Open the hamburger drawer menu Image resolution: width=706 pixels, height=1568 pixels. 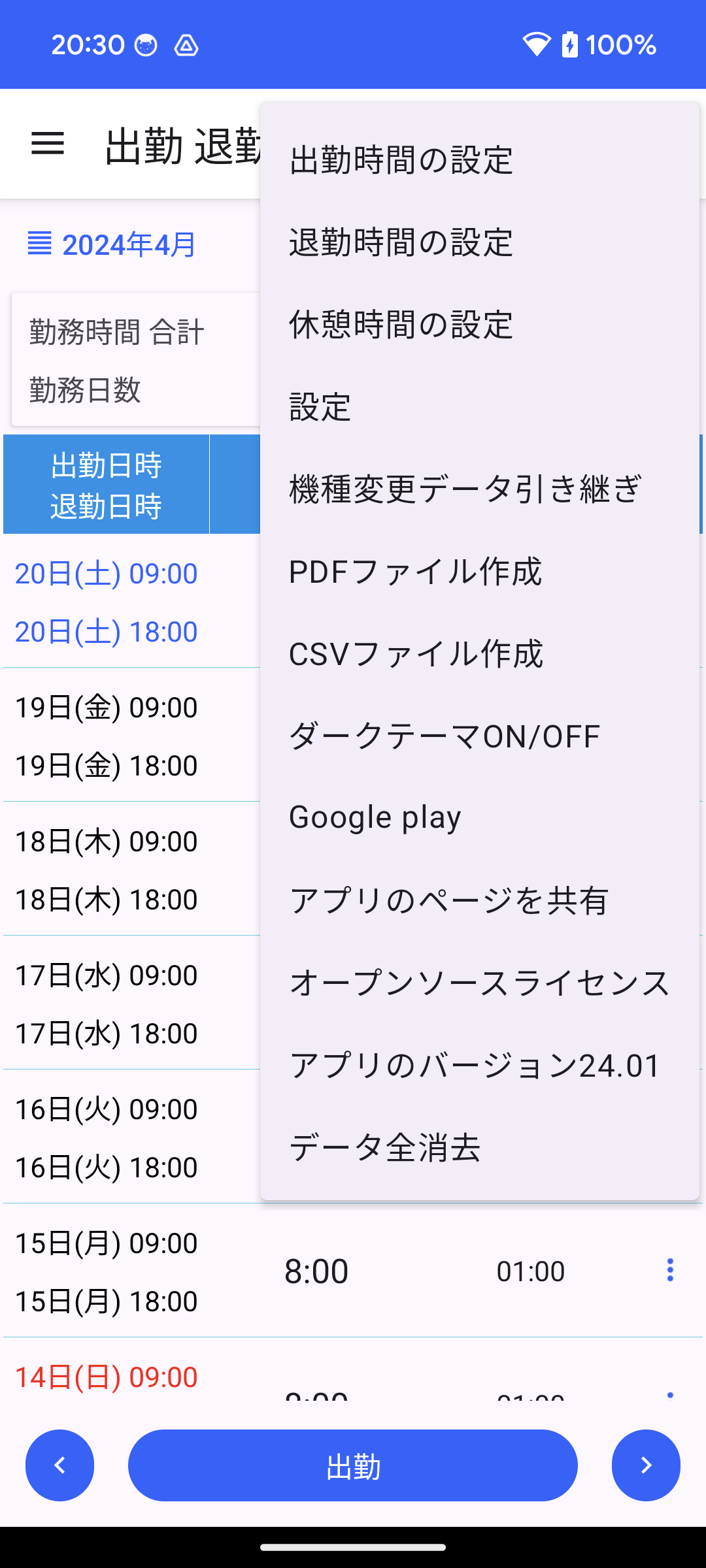(x=48, y=143)
